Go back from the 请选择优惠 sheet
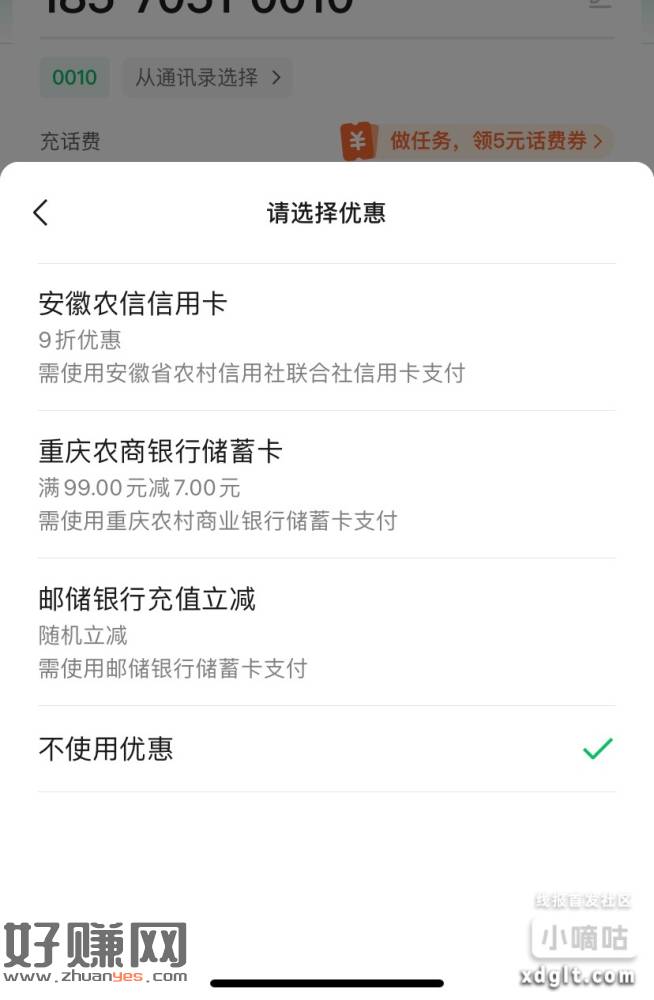This screenshot has height=1000, width=654. [41, 212]
